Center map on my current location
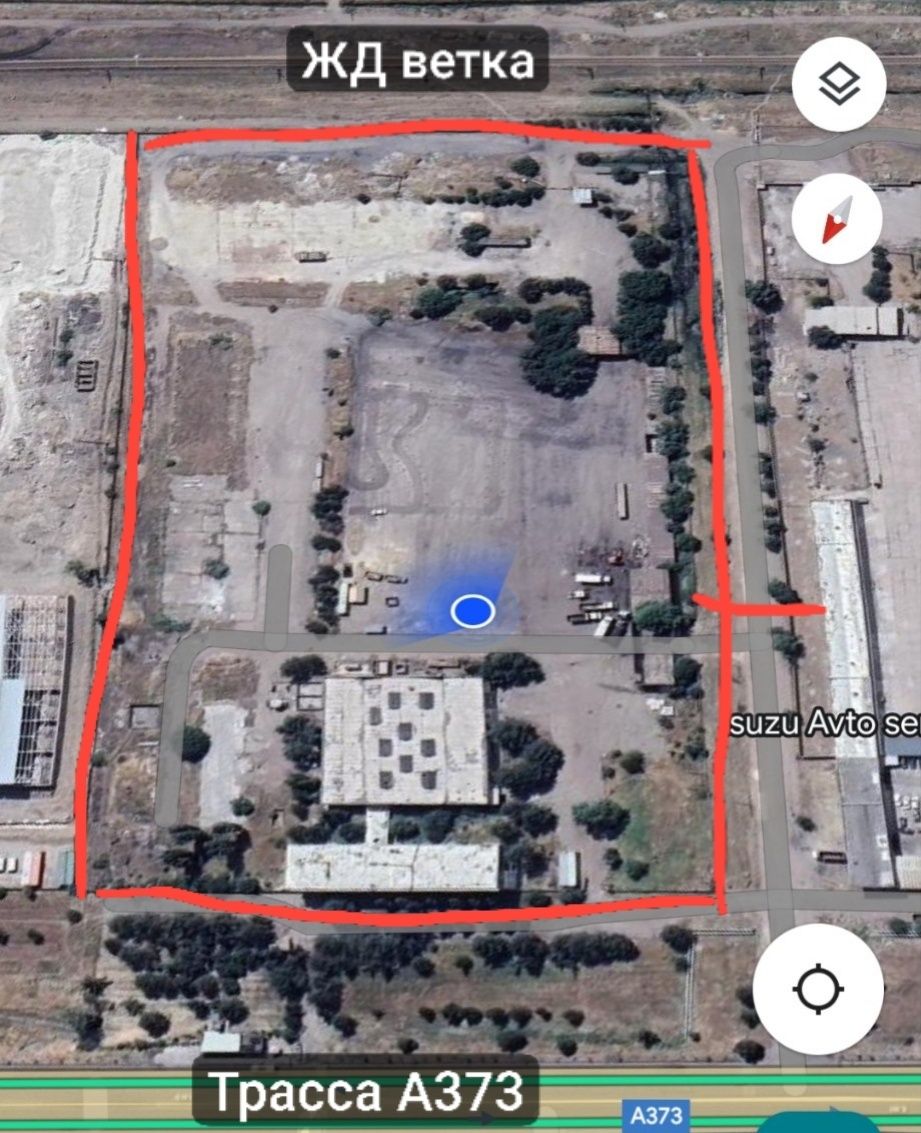The width and height of the screenshot is (921, 1133). (817, 989)
